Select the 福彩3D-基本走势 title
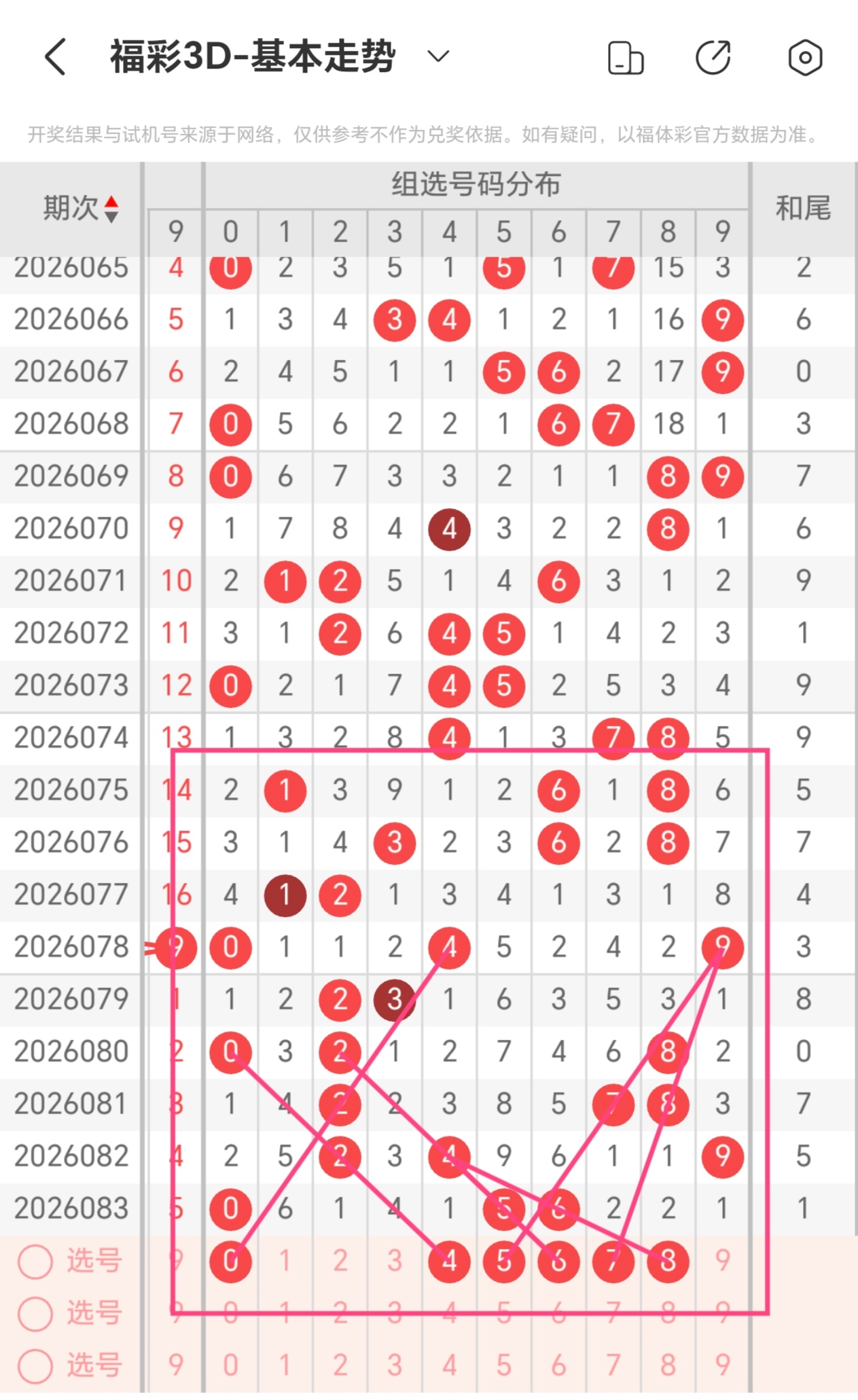This screenshot has width=858, height=1400. [x=253, y=58]
